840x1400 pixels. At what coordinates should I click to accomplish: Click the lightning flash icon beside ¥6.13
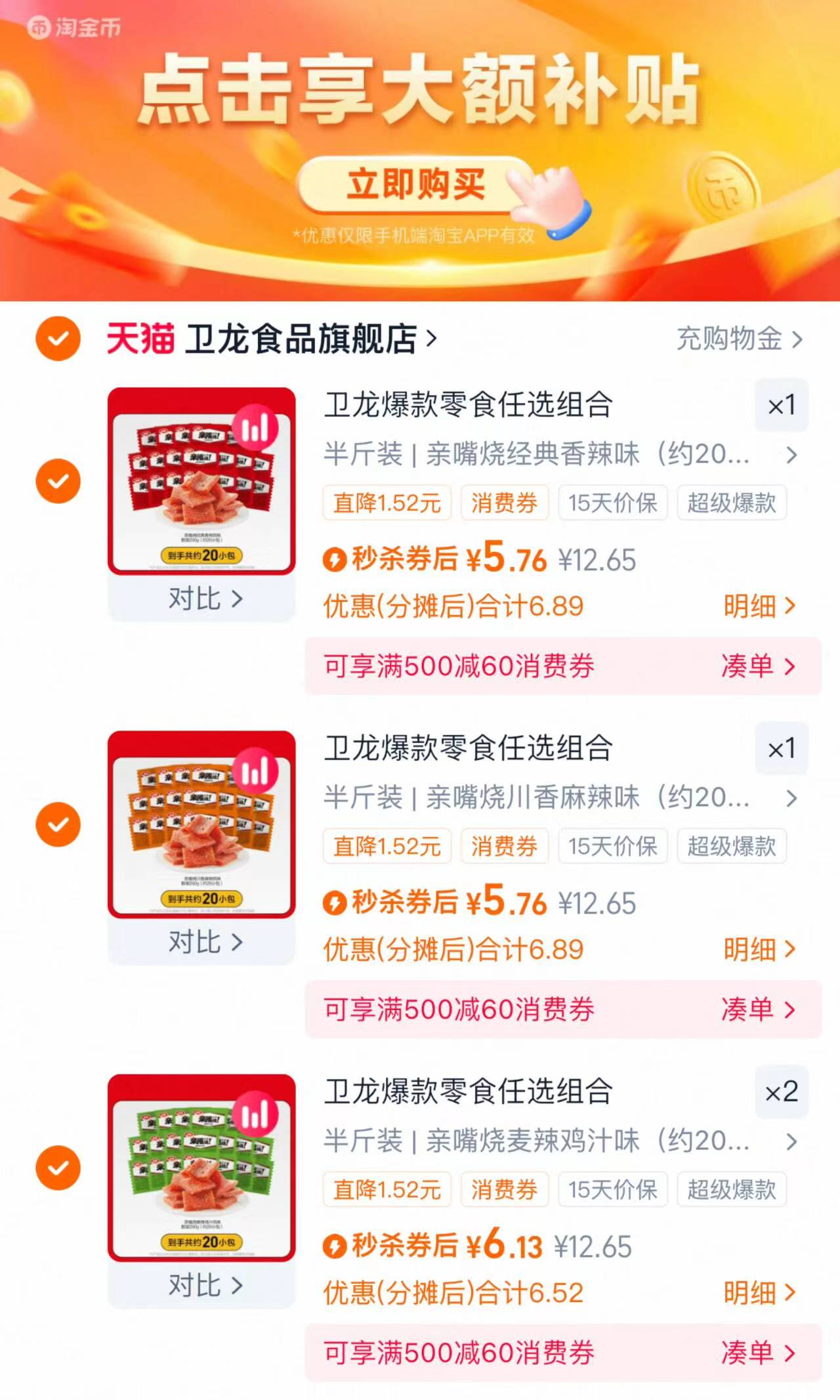pyautogui.click(x=335, y=1246)
